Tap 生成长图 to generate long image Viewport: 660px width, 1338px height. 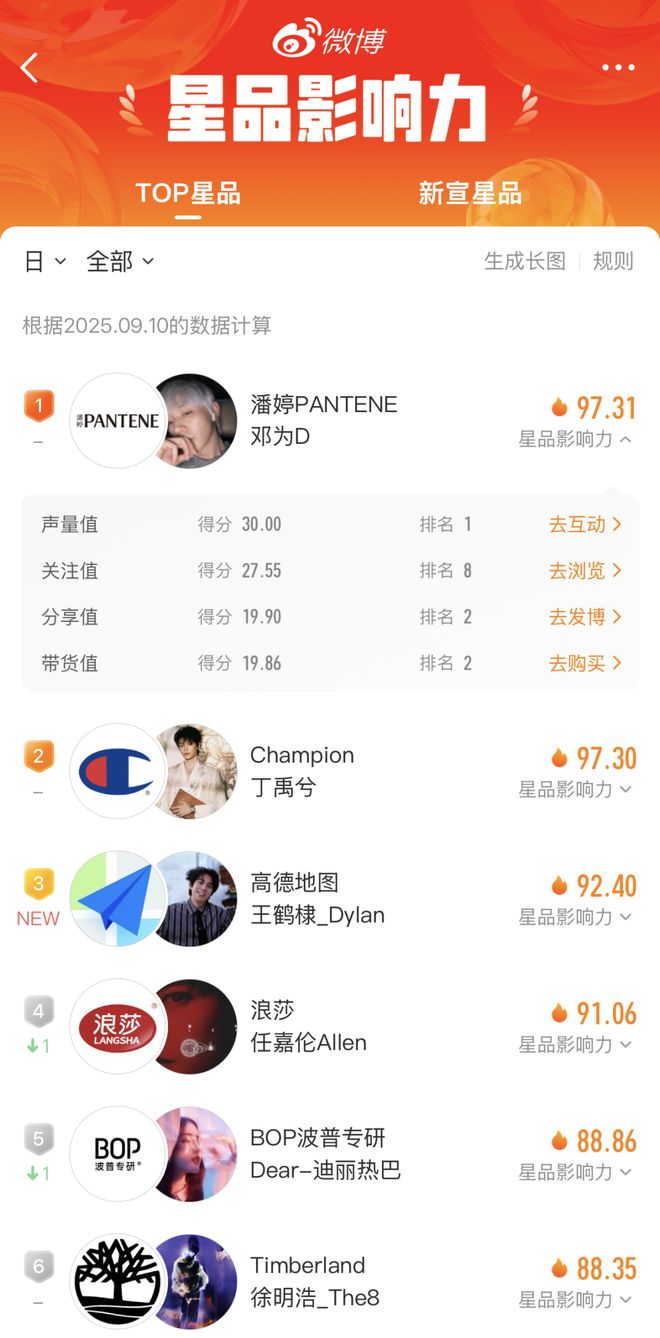tap(525, 261)
